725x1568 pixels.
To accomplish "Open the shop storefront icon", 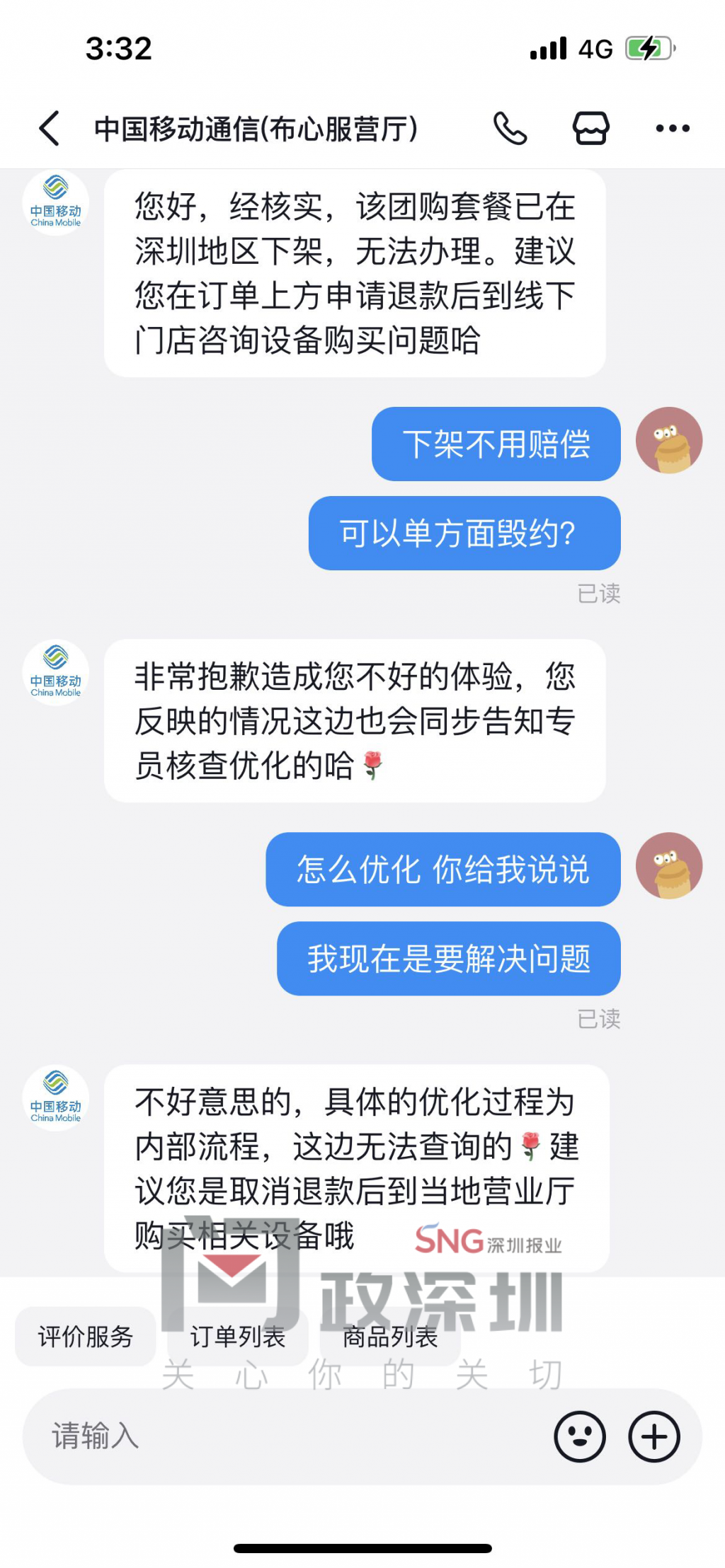I will click(590, 129).
